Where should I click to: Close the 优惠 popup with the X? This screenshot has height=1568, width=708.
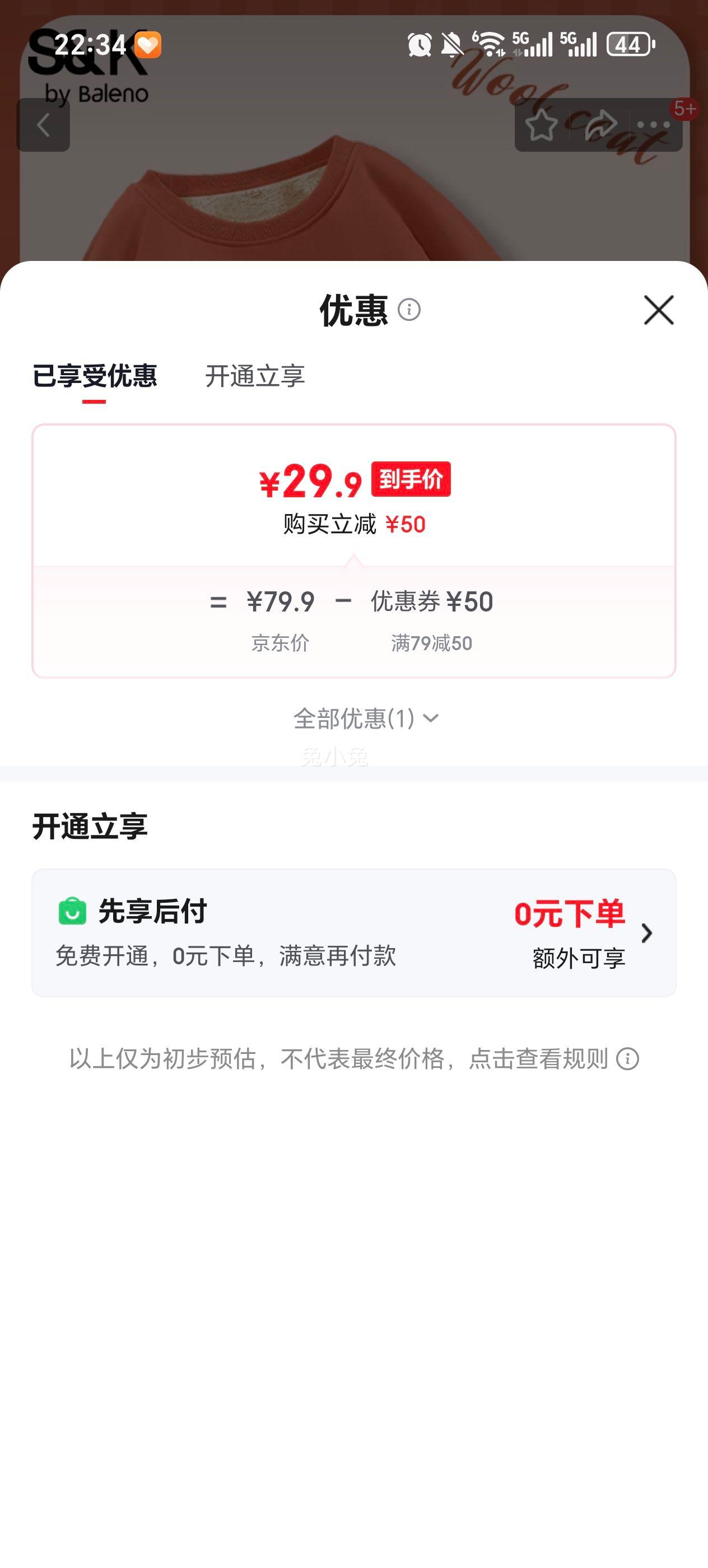(x=659, y=311)
